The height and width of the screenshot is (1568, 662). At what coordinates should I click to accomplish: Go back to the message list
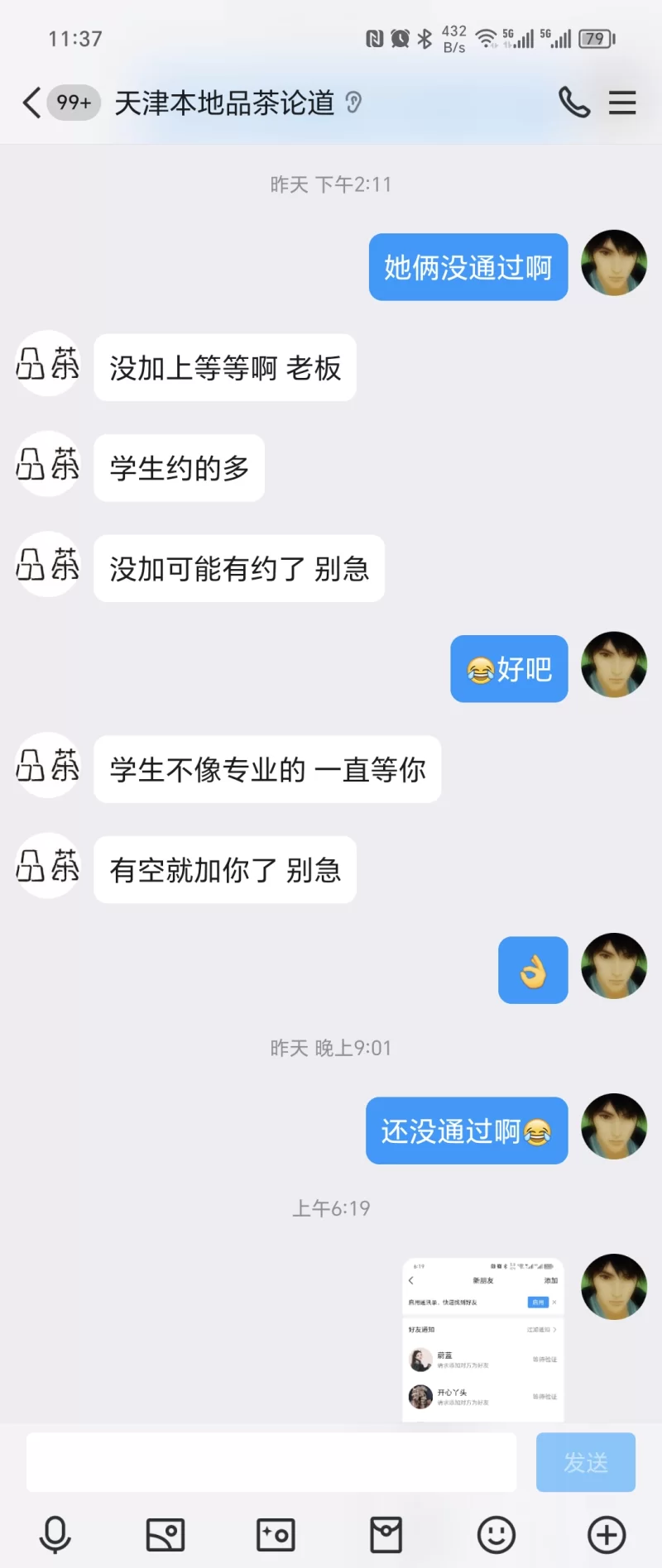click(31, 103)
